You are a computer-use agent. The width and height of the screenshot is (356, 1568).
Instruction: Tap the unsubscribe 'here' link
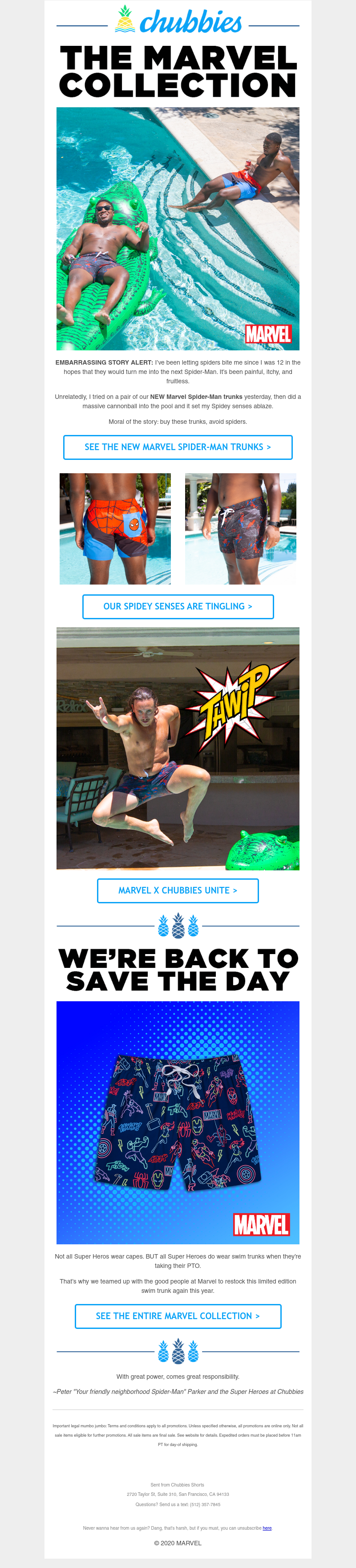tap(267, 1528)
